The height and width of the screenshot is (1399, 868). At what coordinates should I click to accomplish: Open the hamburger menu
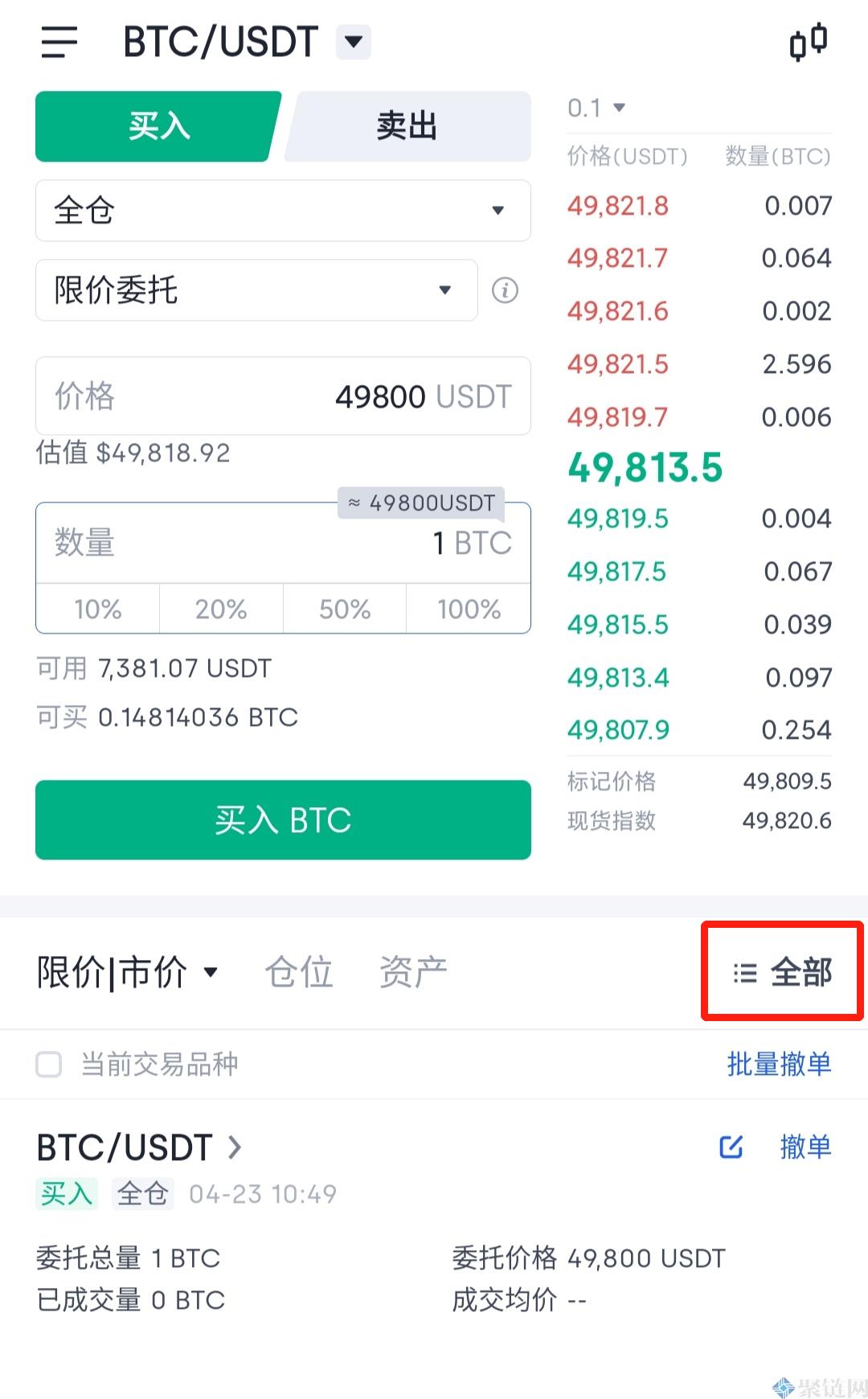point(59,42)
